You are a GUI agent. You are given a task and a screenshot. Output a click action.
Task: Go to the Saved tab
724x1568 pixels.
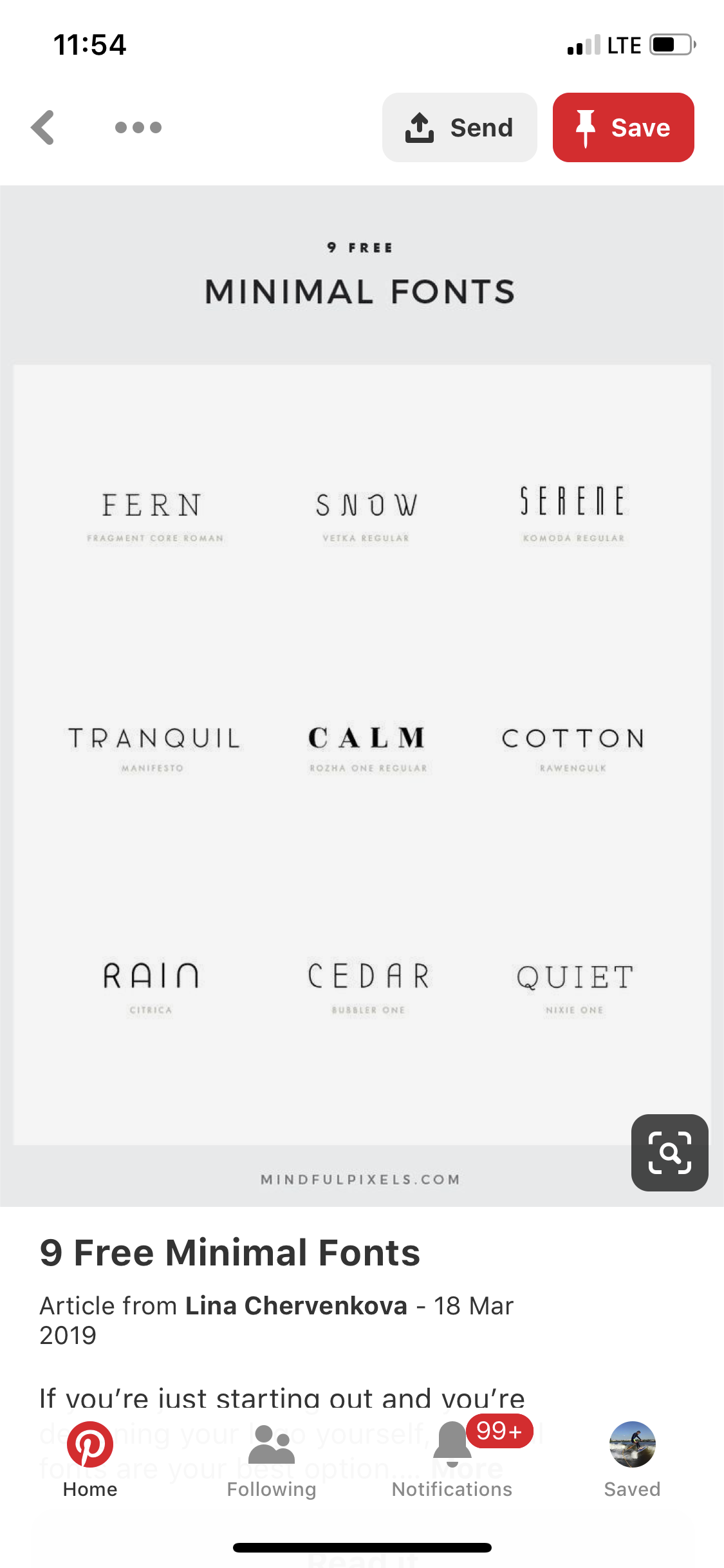632,1459
